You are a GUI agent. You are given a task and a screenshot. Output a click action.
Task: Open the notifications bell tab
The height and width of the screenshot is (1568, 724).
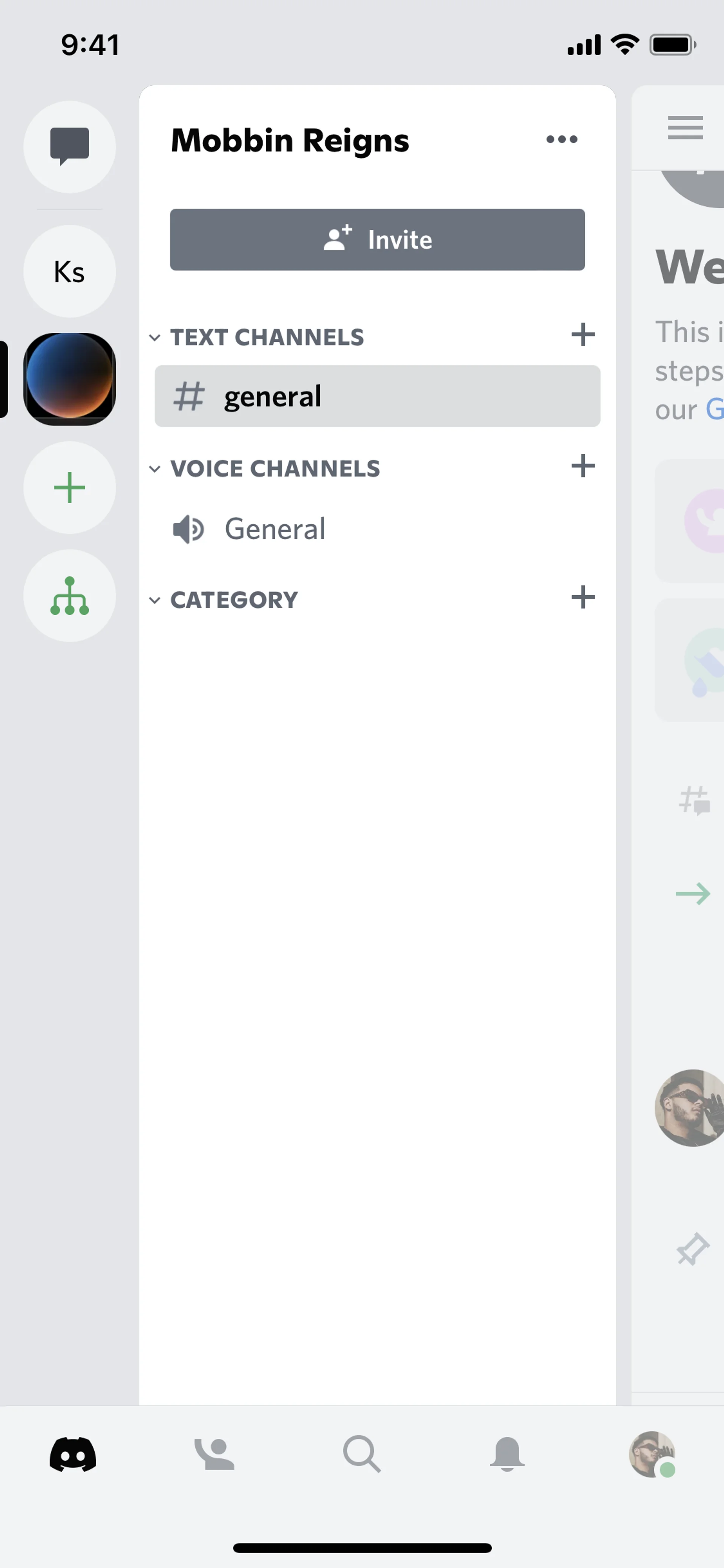507,1454
